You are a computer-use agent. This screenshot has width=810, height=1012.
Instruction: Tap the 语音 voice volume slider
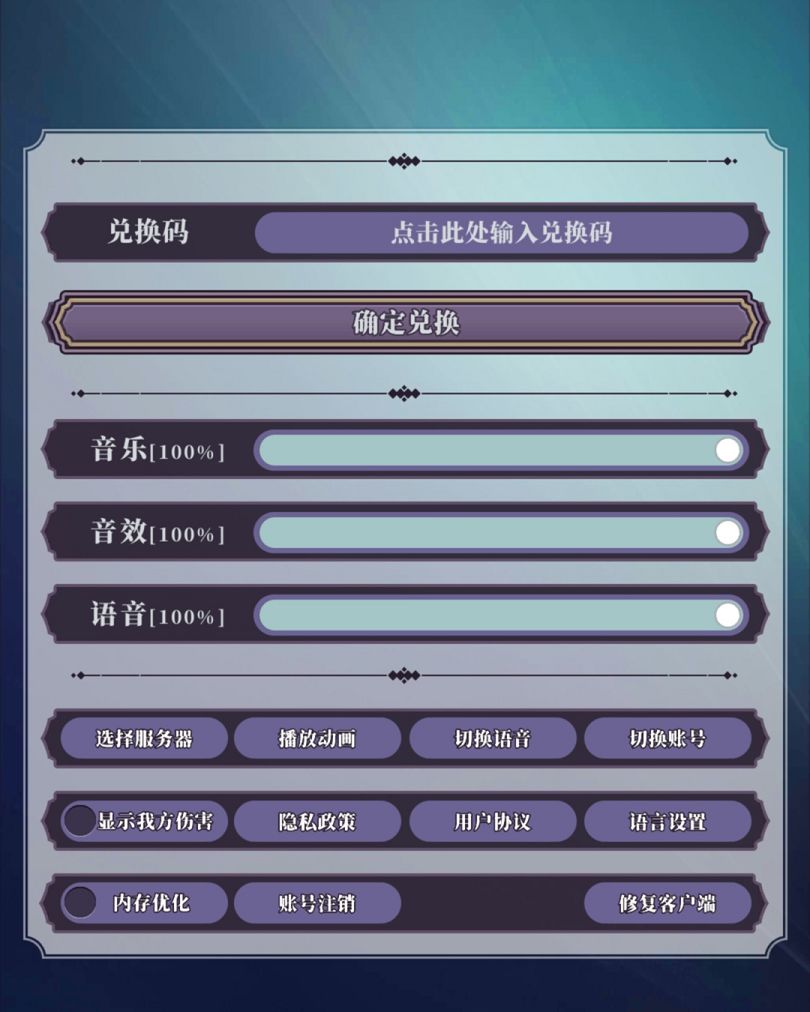(x=501, y=615)
